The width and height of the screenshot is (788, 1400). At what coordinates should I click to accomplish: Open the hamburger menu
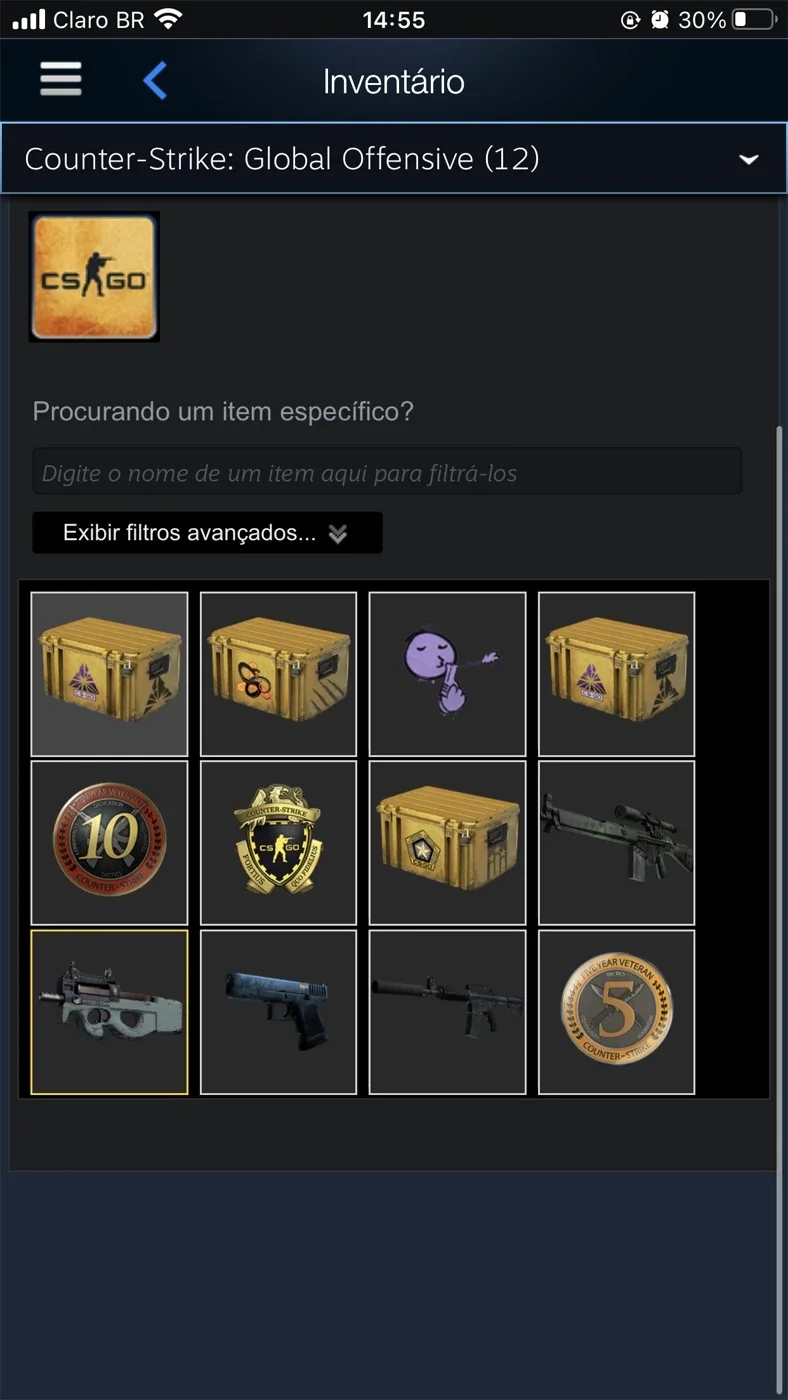(61, 79)
